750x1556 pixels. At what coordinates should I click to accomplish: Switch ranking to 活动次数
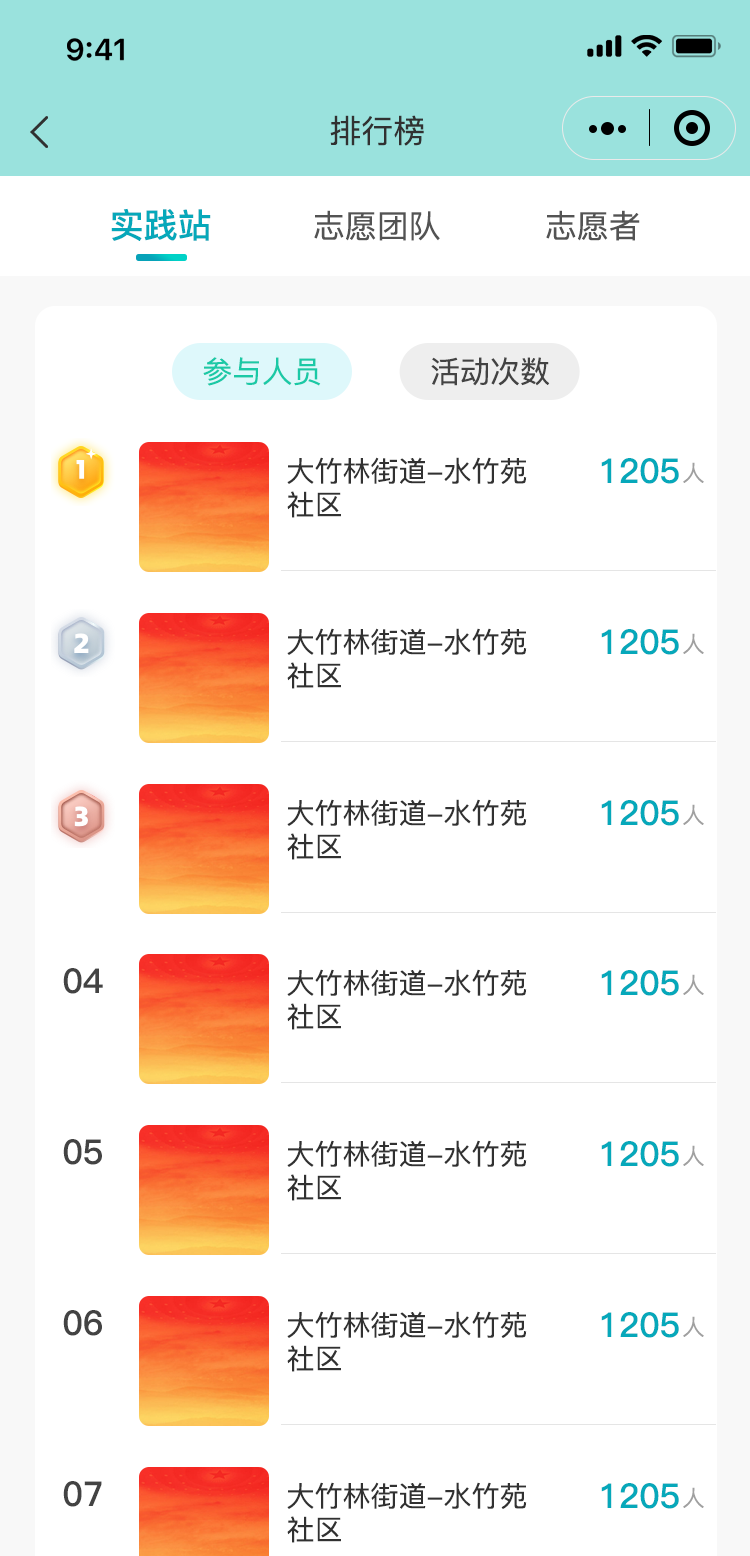pyautogui.click(x=490, y=372)
